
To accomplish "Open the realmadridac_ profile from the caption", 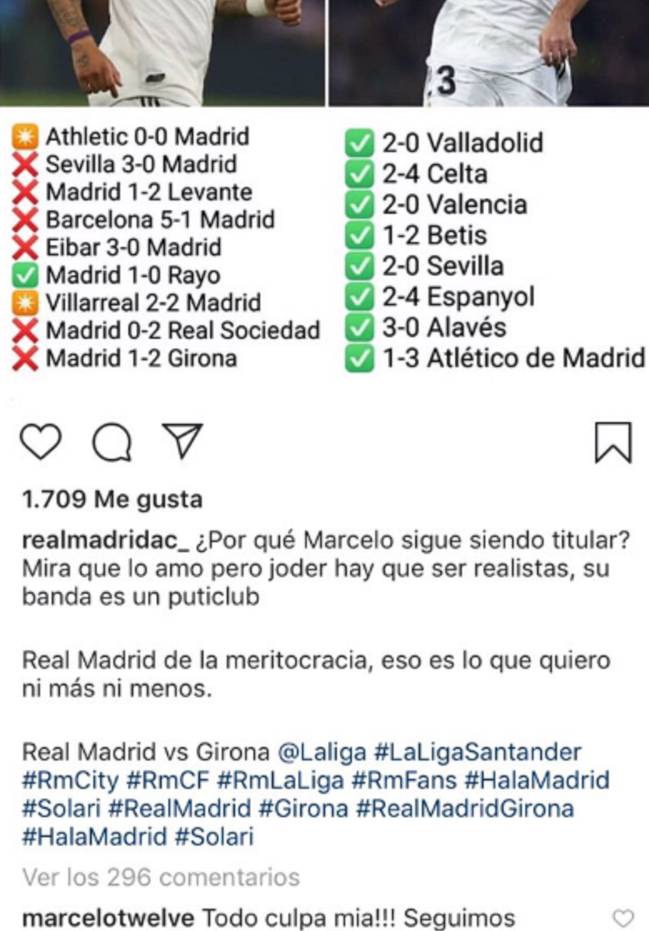I will coord(105,541).
